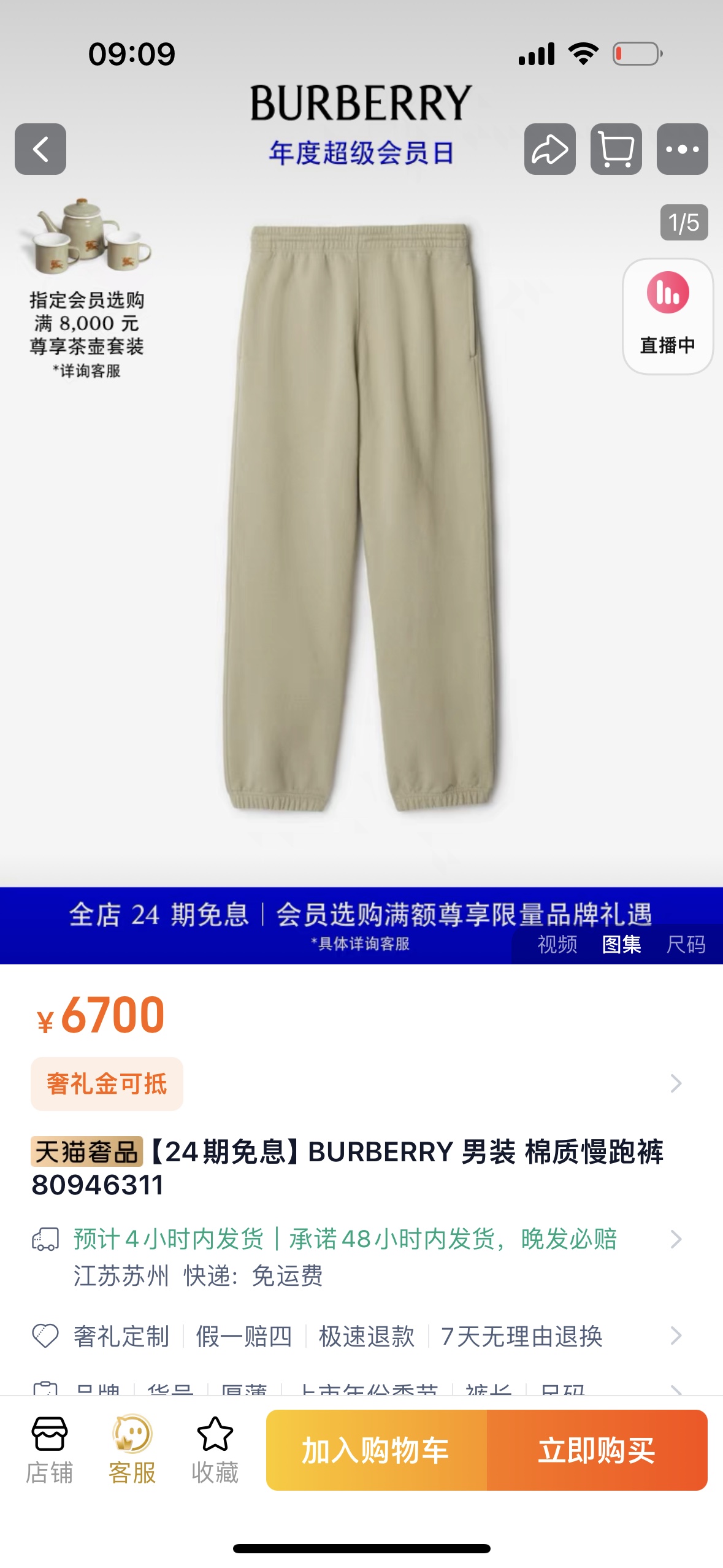Image resolution: width=723 pixels, height=1568 pixels.
Task: Switch to the 视频 tab
Action: coord(557,944)
